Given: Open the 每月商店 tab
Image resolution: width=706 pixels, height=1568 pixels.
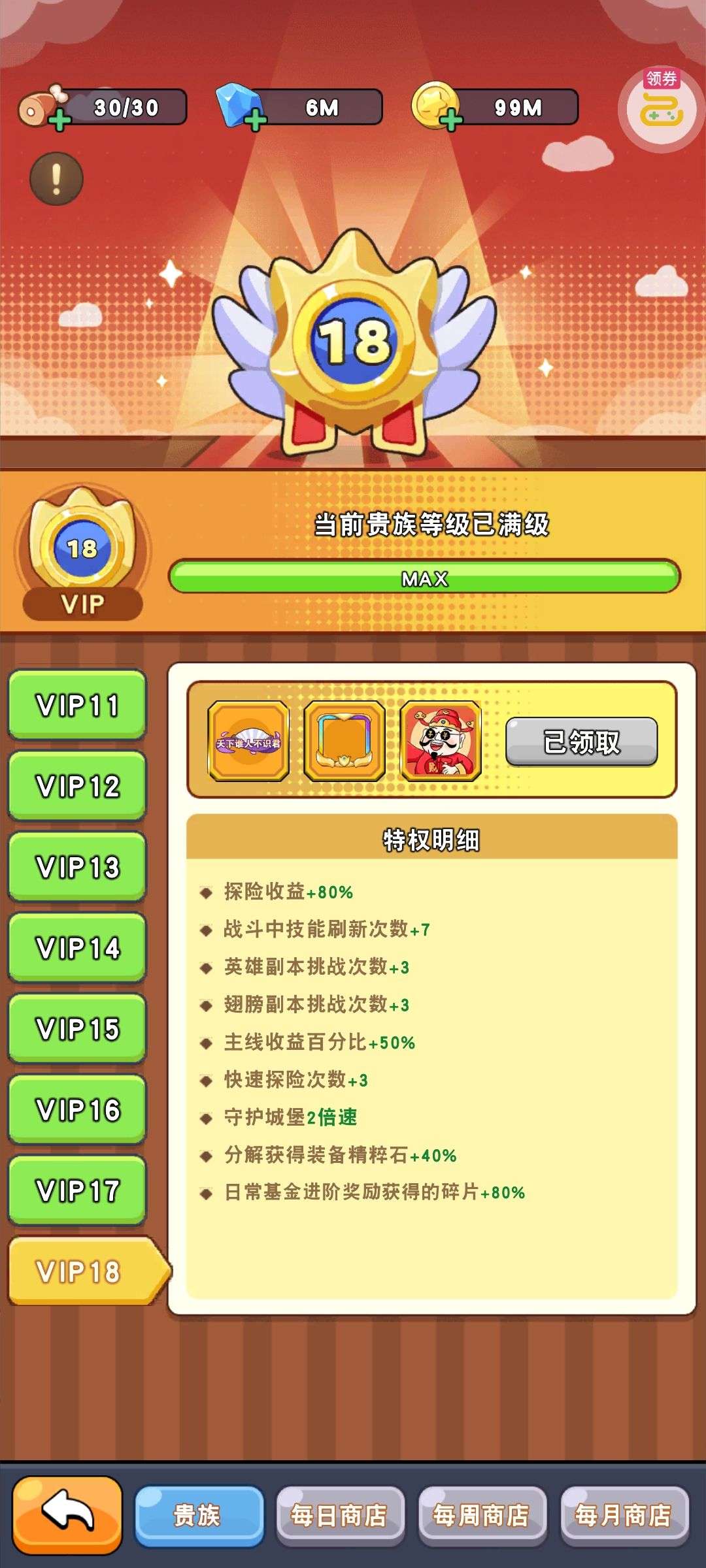Looking at the screenshot, I should coord(624,1516).
